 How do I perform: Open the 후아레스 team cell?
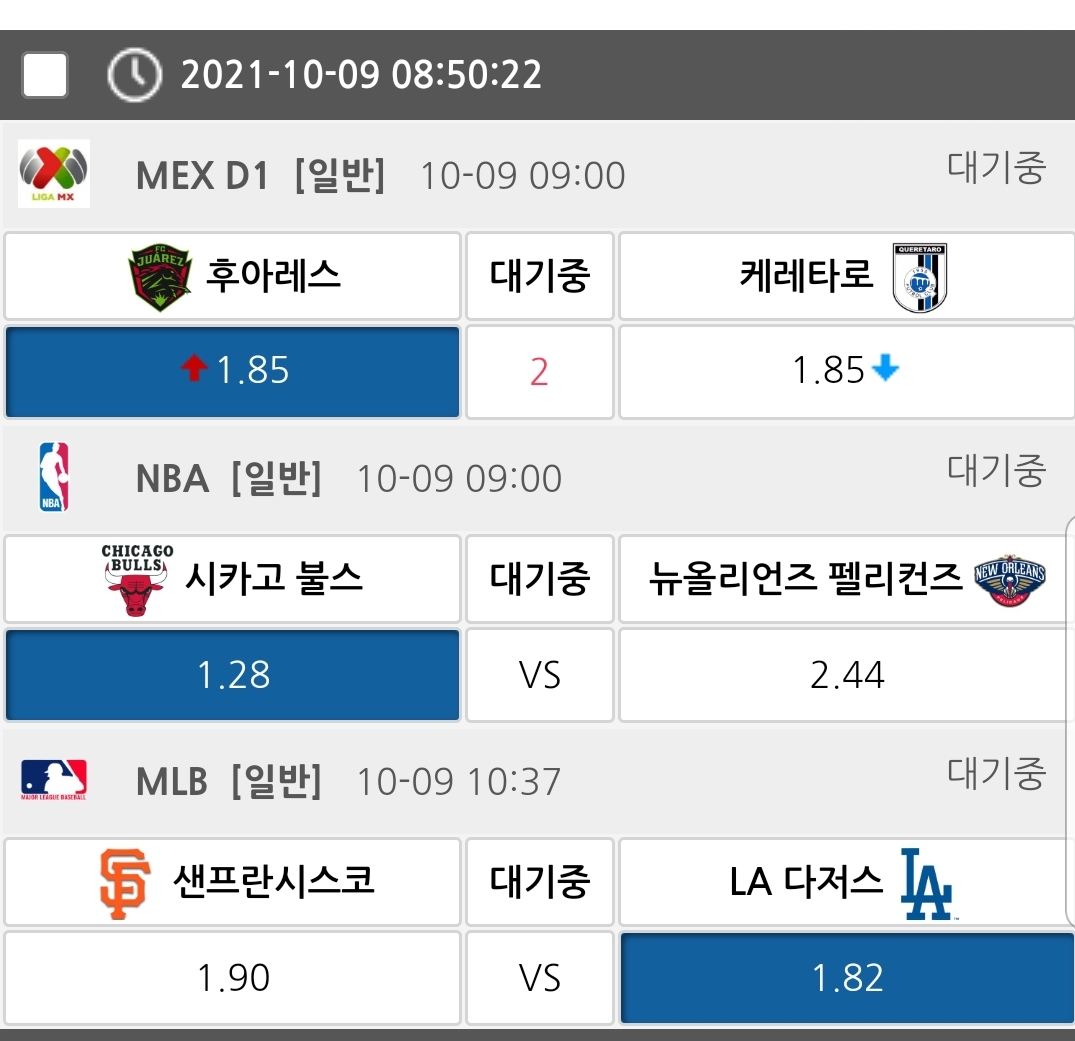[x=232, y=276]
